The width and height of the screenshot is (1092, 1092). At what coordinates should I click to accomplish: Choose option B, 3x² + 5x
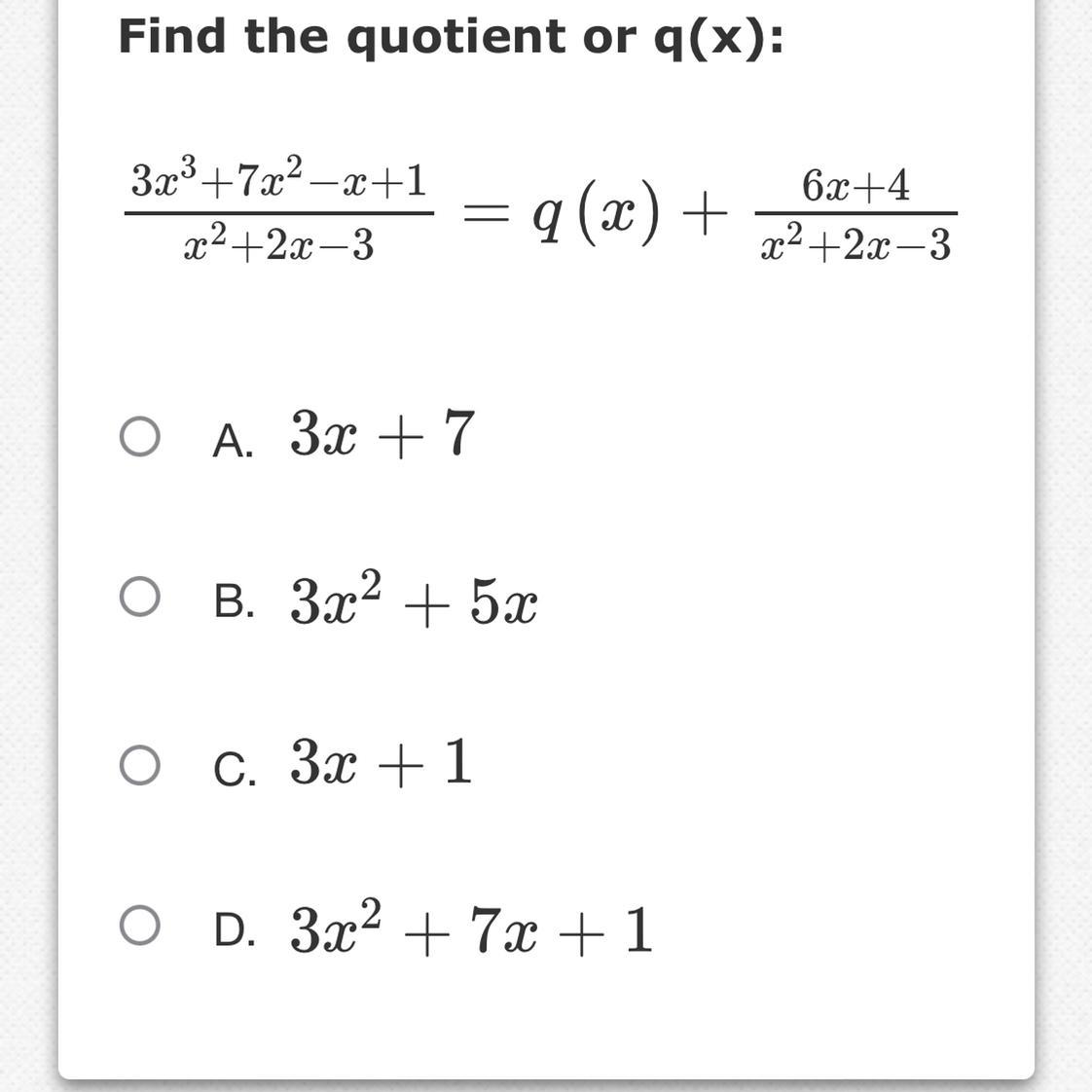point(140,597)
